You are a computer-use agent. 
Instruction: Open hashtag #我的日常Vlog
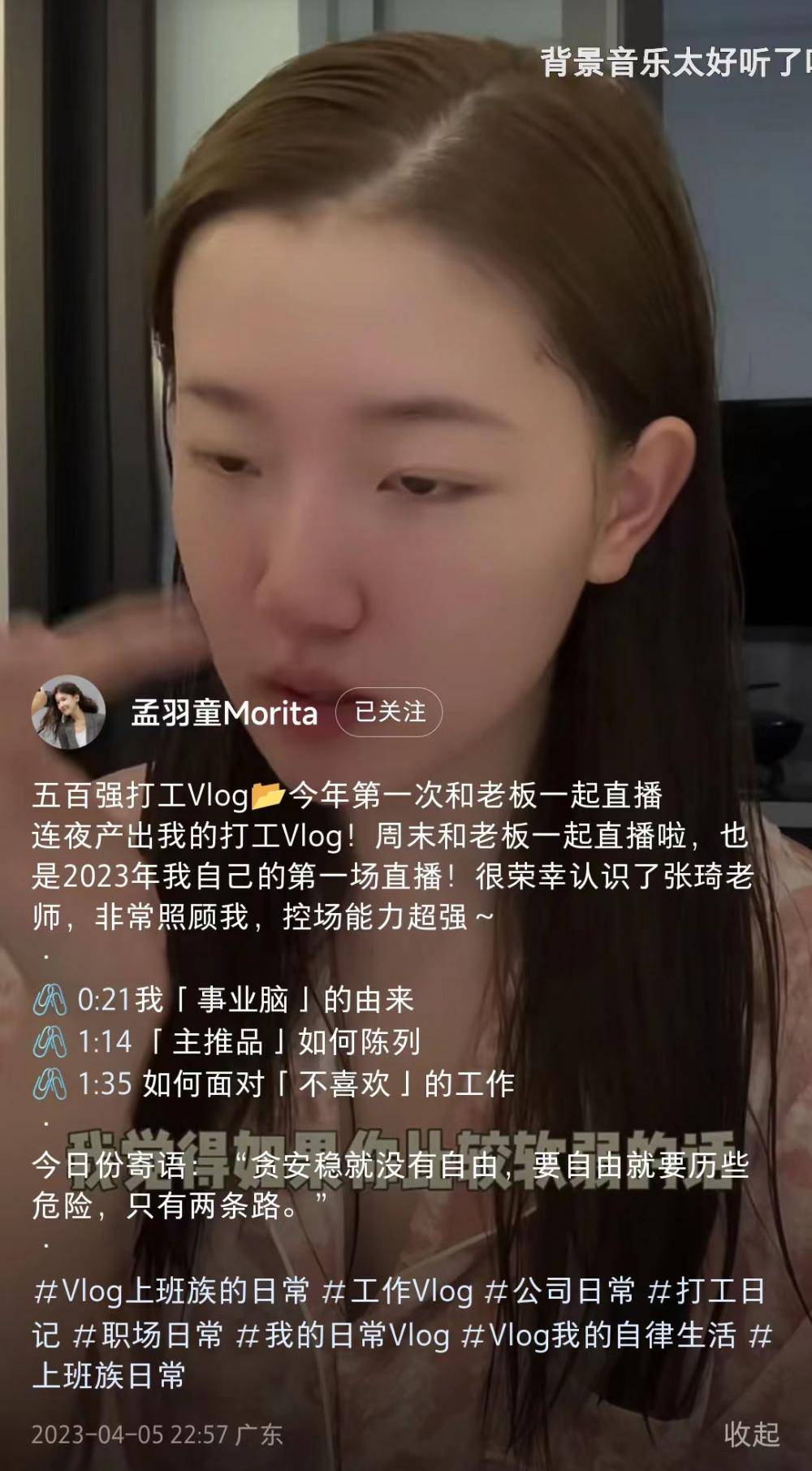pos(342,1335)
